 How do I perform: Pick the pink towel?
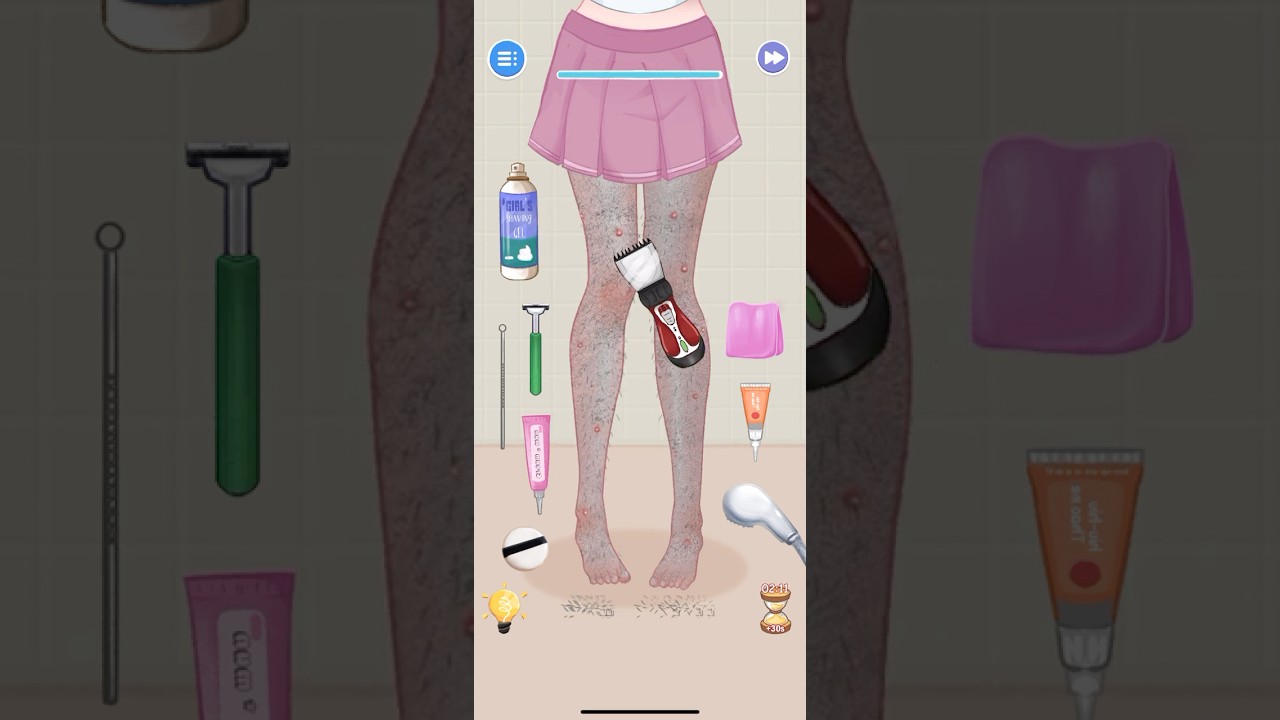tap(754, 330)
